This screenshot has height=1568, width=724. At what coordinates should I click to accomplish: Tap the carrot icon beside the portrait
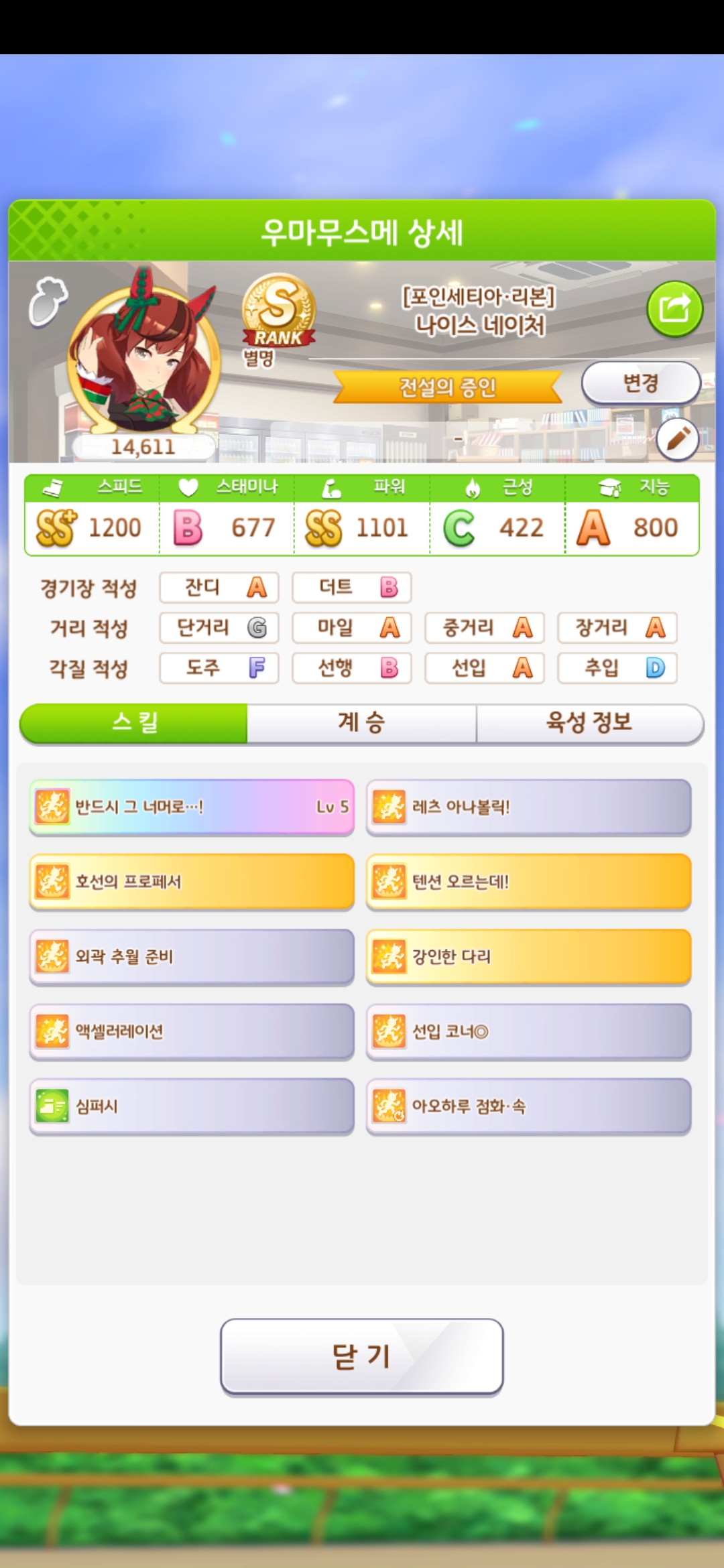48,302
